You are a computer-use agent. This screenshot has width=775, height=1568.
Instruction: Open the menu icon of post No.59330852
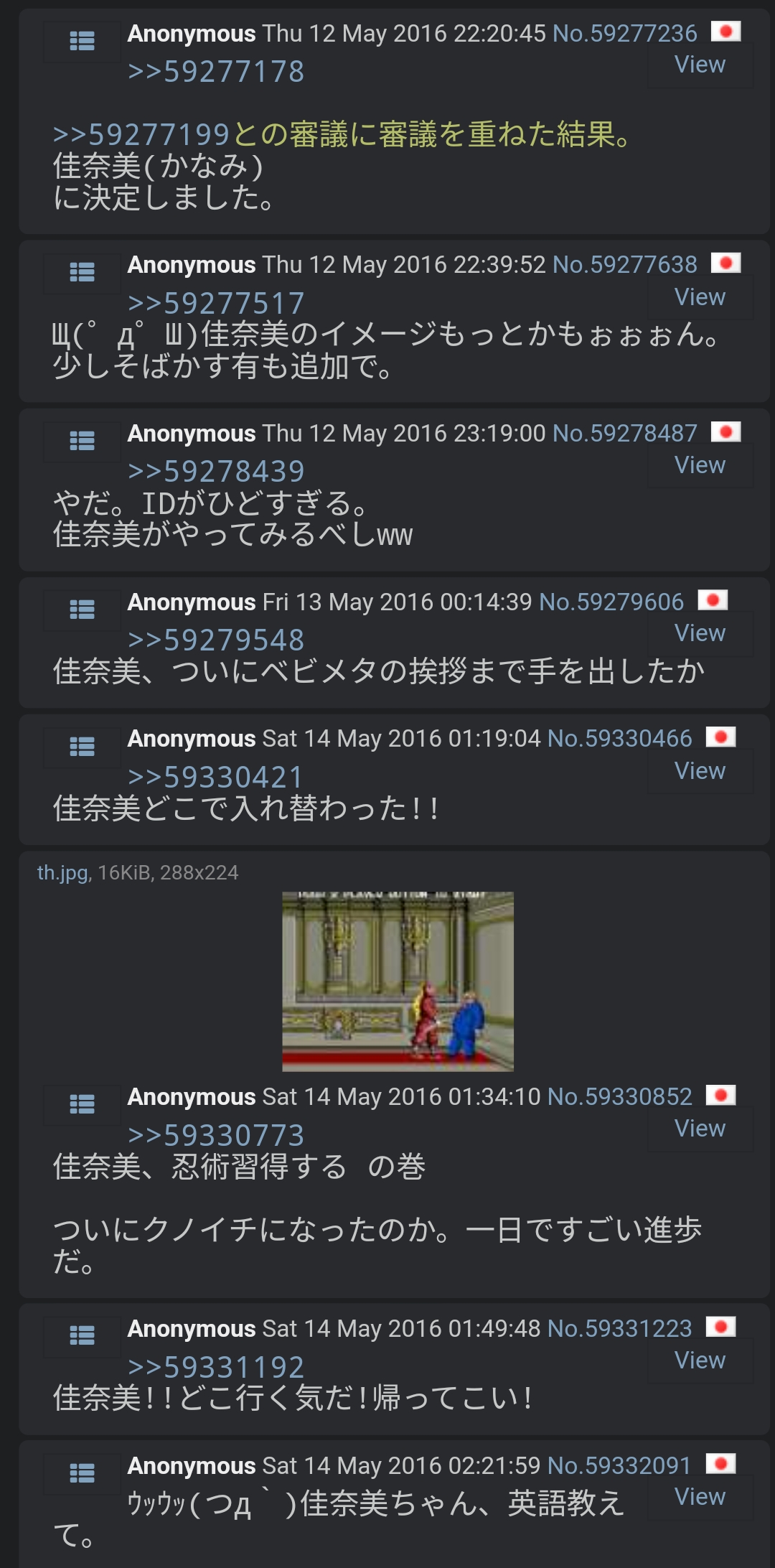coord(82,1104)
